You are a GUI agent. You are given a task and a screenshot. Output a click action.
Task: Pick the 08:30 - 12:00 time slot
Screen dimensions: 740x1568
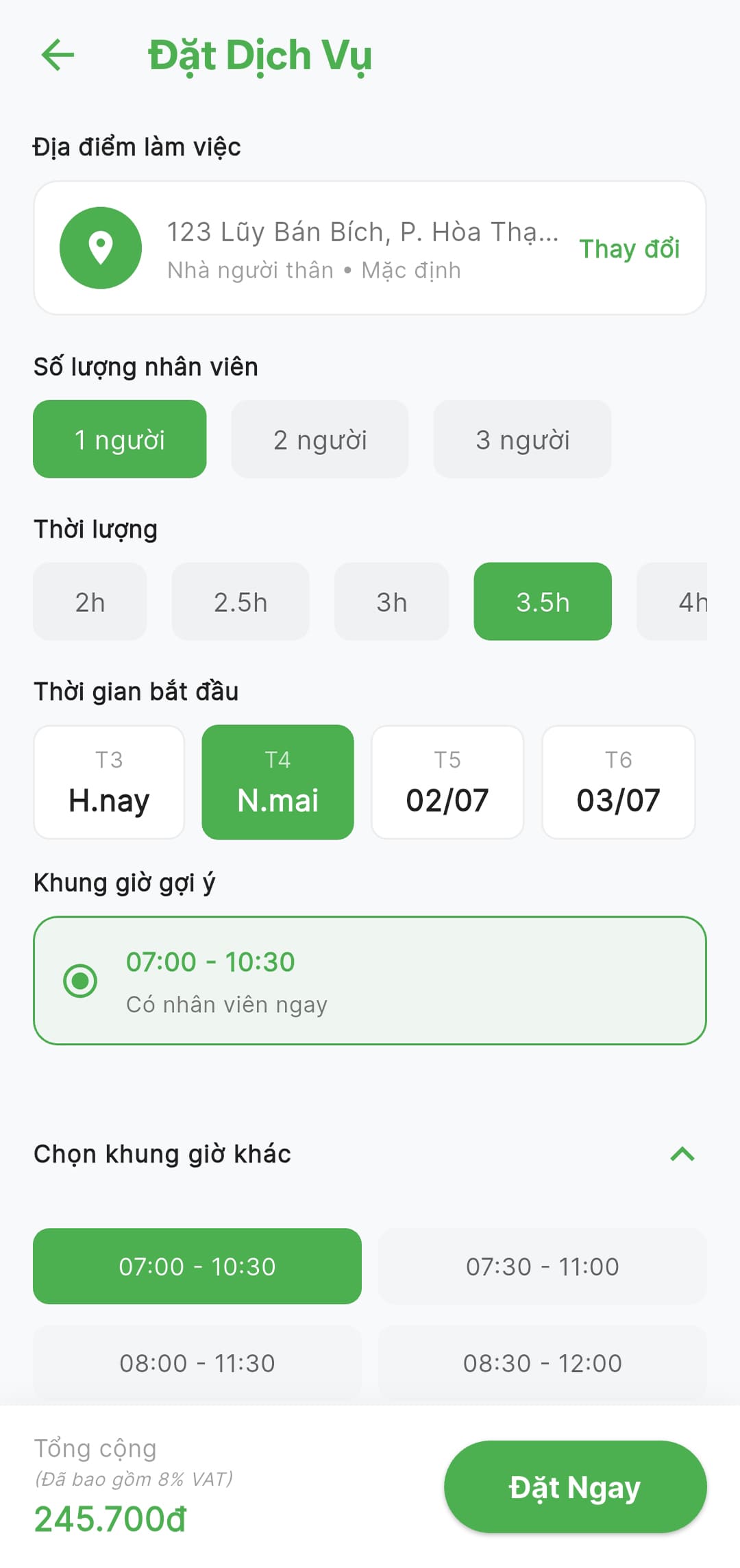coord(542,1363)
